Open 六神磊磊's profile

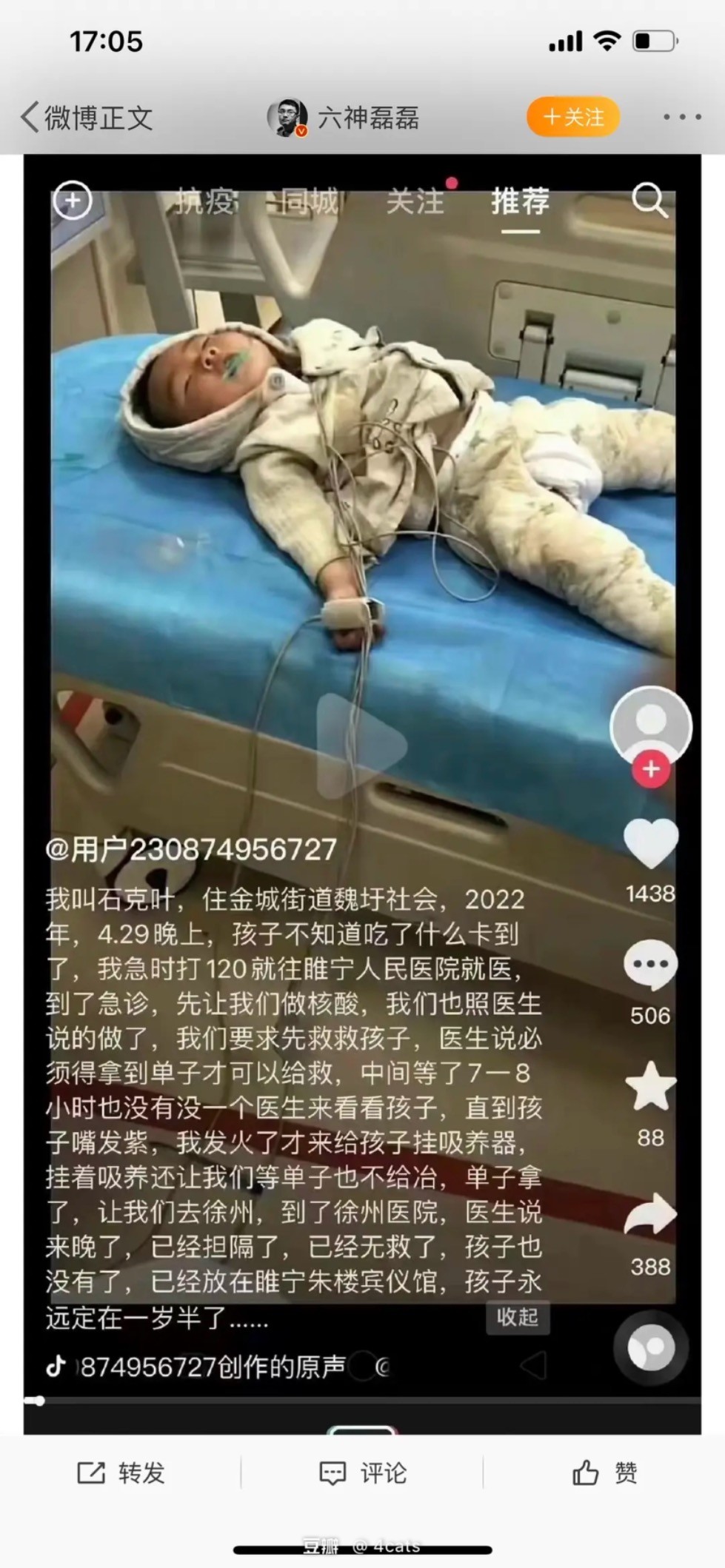point(344,117)
